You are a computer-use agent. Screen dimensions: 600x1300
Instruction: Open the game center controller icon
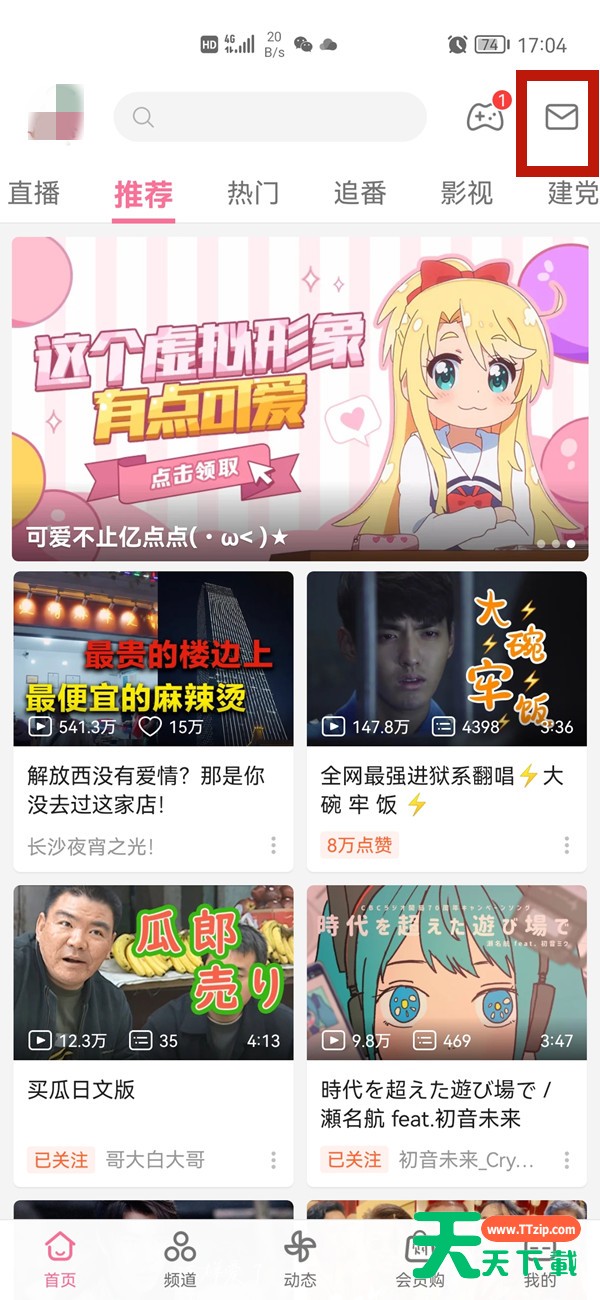click(486, 116)
